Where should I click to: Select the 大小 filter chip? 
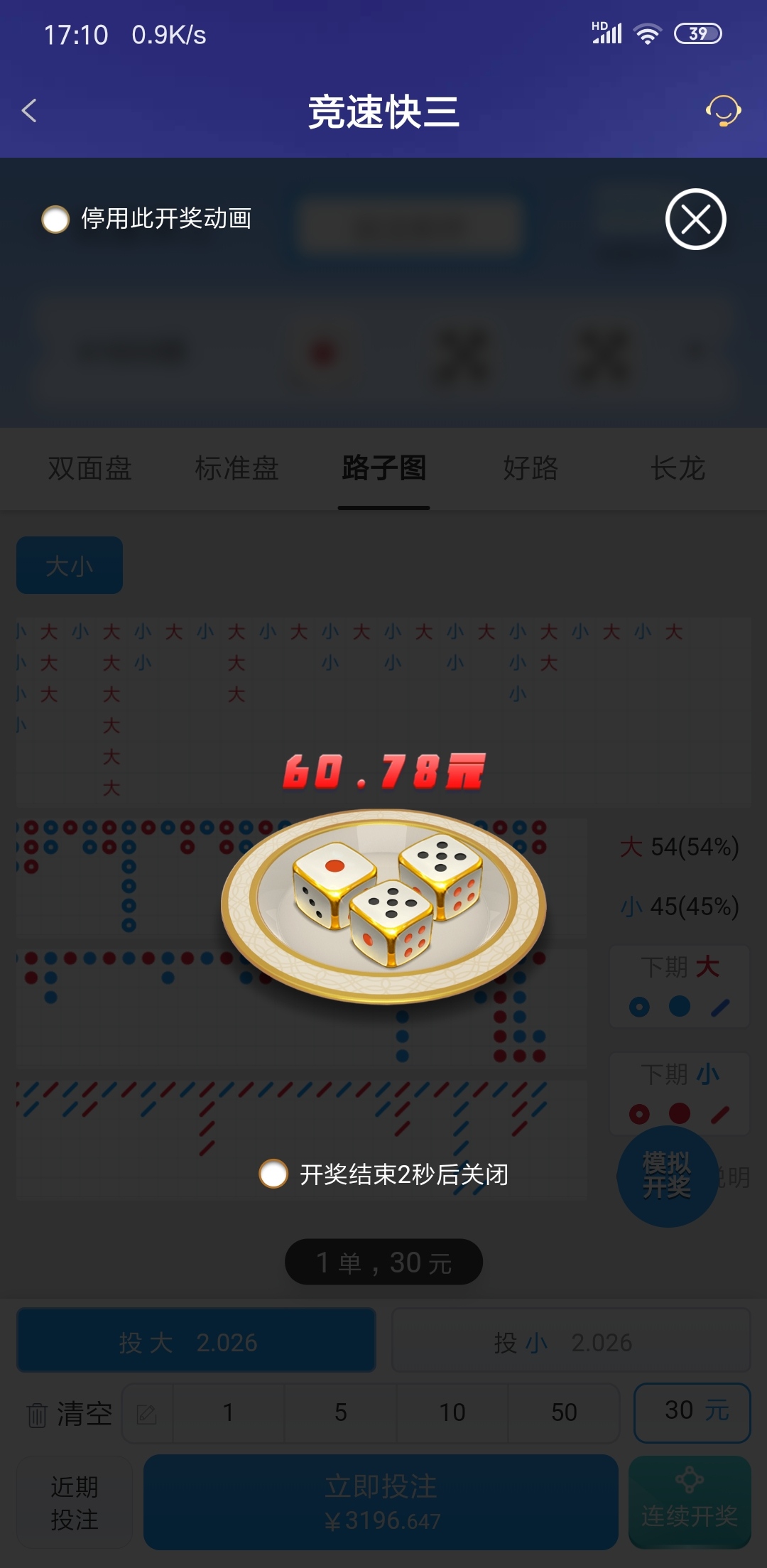(x=70, y=566)
